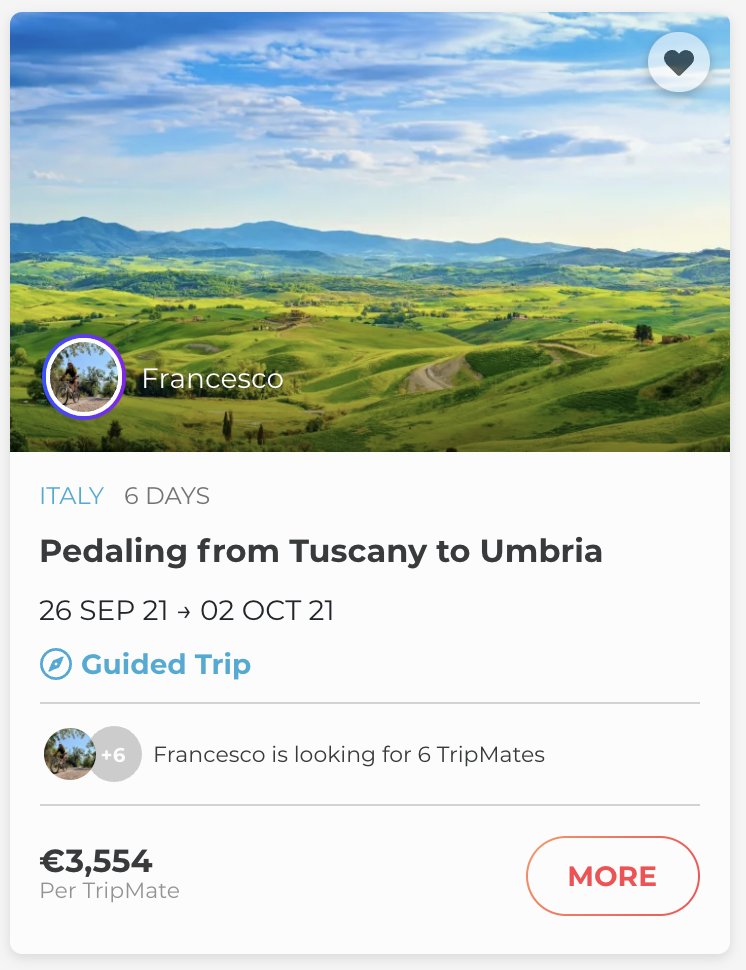746x970 pixels.
Task: View the +6 TripMates avatars
Action: point(115,754)
